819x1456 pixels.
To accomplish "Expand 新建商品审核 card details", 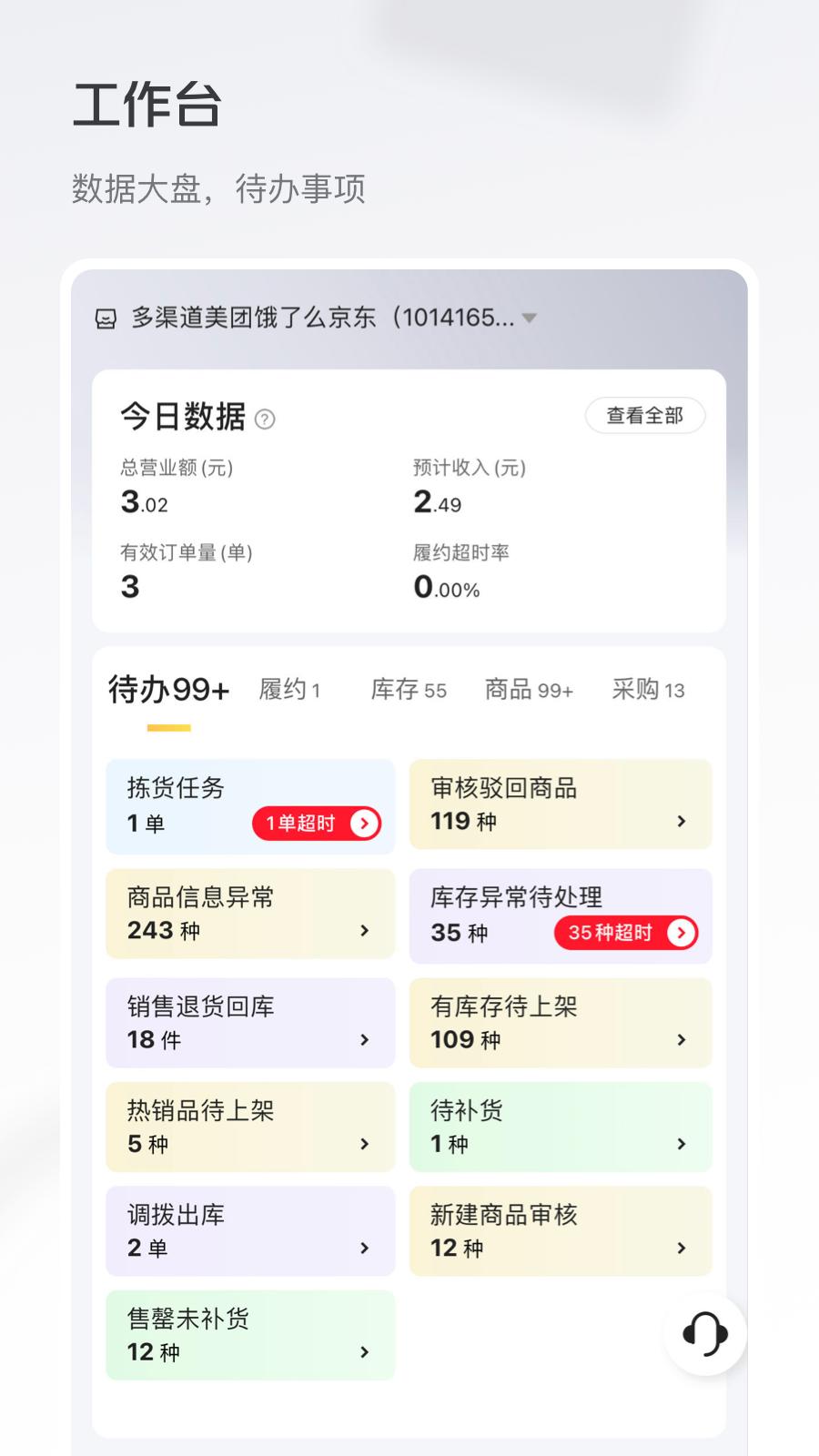I will coord(682,1248).
